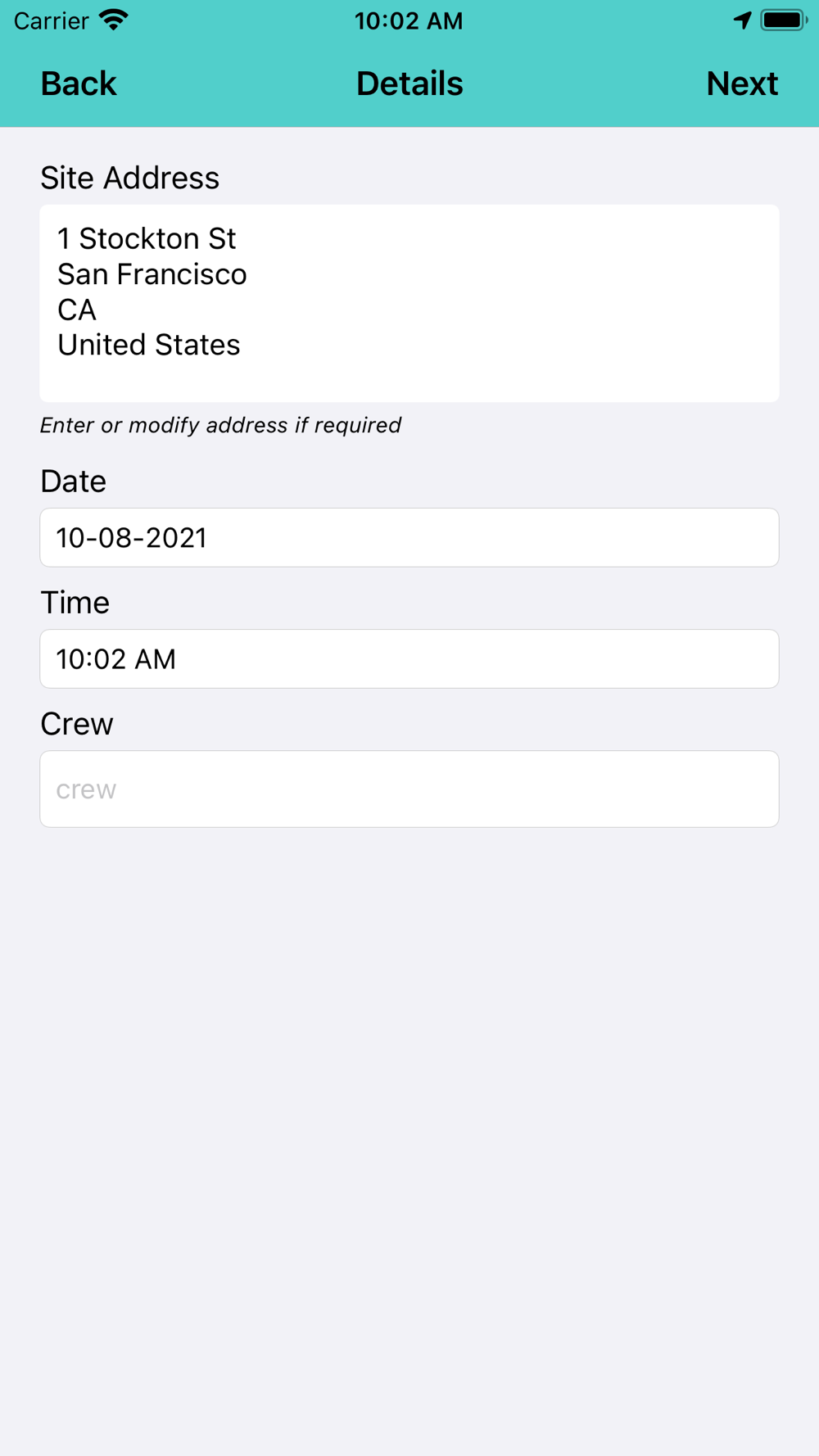The height and width of the screenshot is (1456, 819).
Task: Edit the Site Address text box
Action: click(x=409, y=303)
